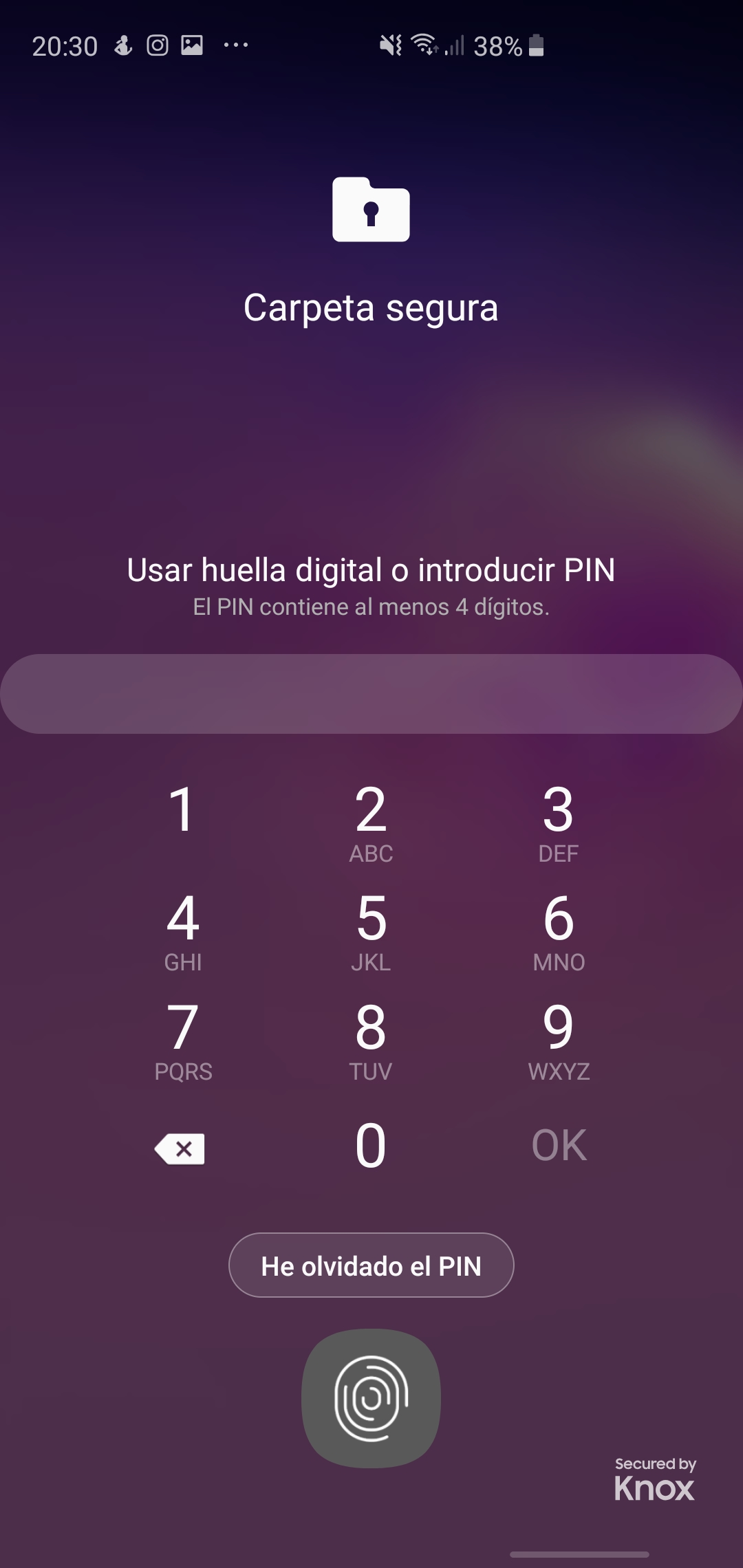Select 'He olvidado el PIN'
This screenshot has width=743, height=1568.
point(371,1265)
